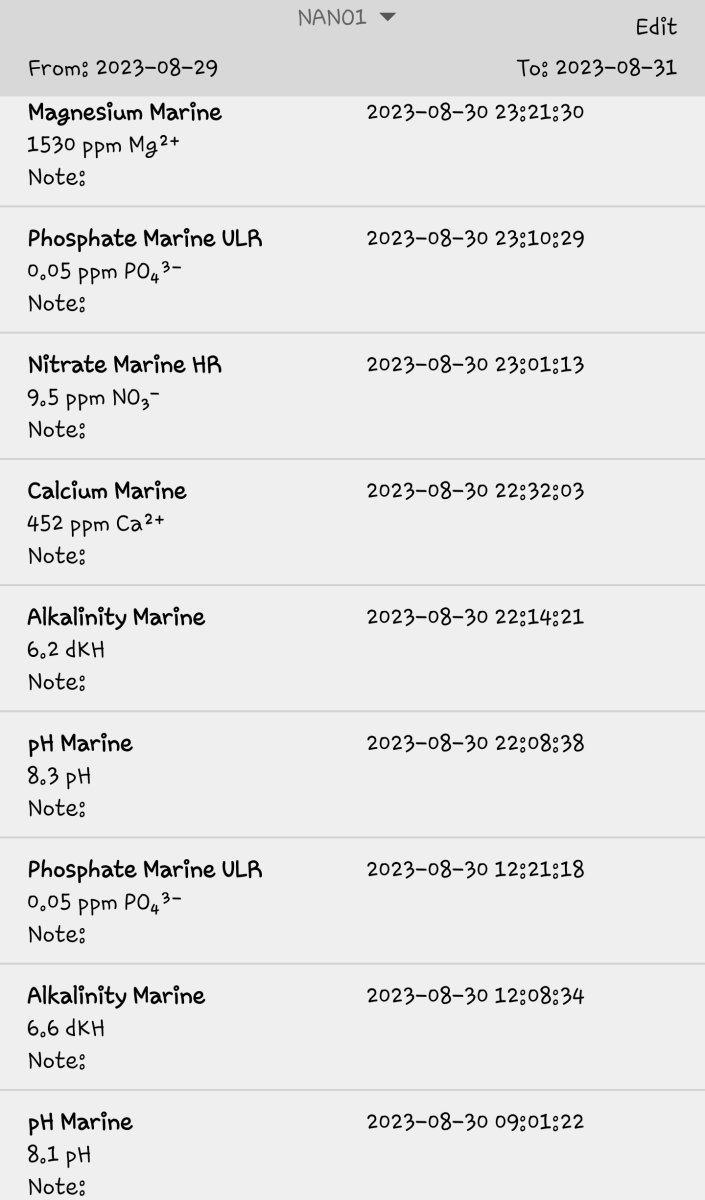Open the Alkalinity Marine 6.6 dKH entry
705x1200 pixels.
point(352,1027)
